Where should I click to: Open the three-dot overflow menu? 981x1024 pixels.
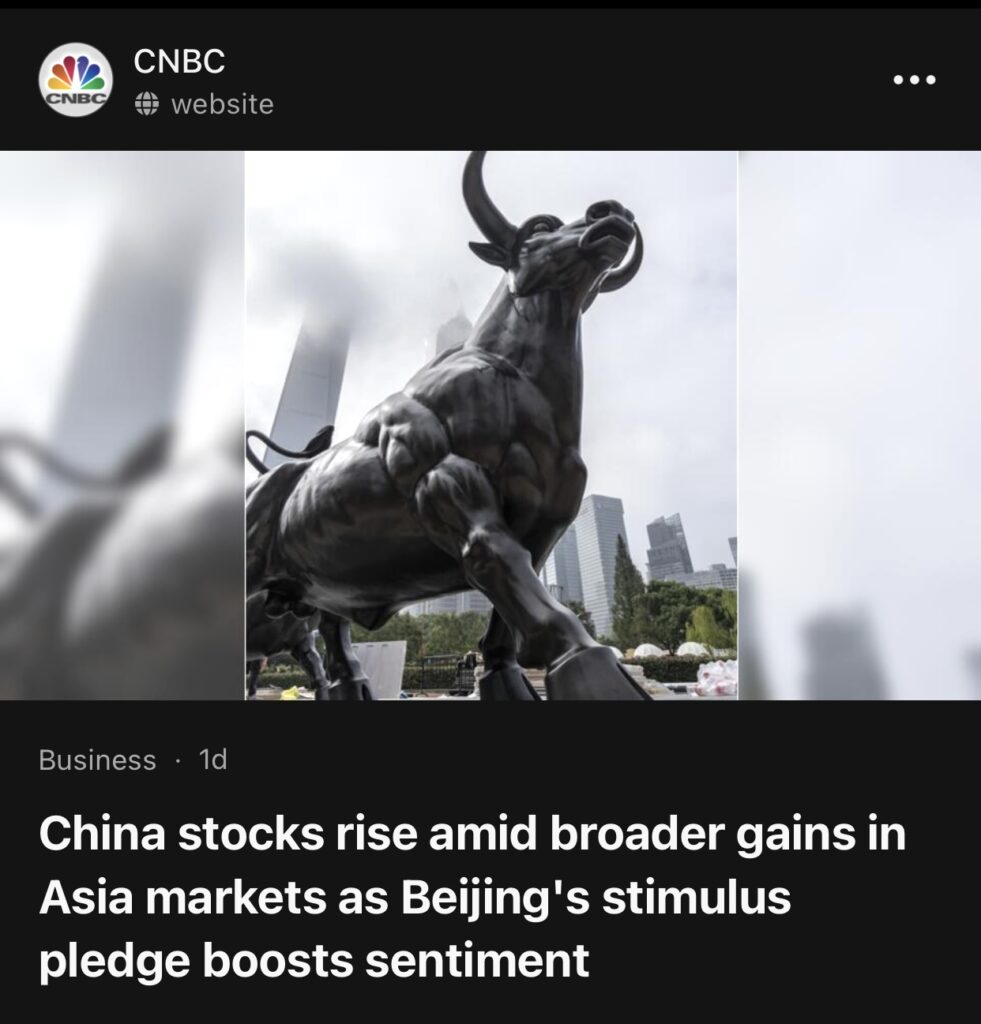point(914,80)
